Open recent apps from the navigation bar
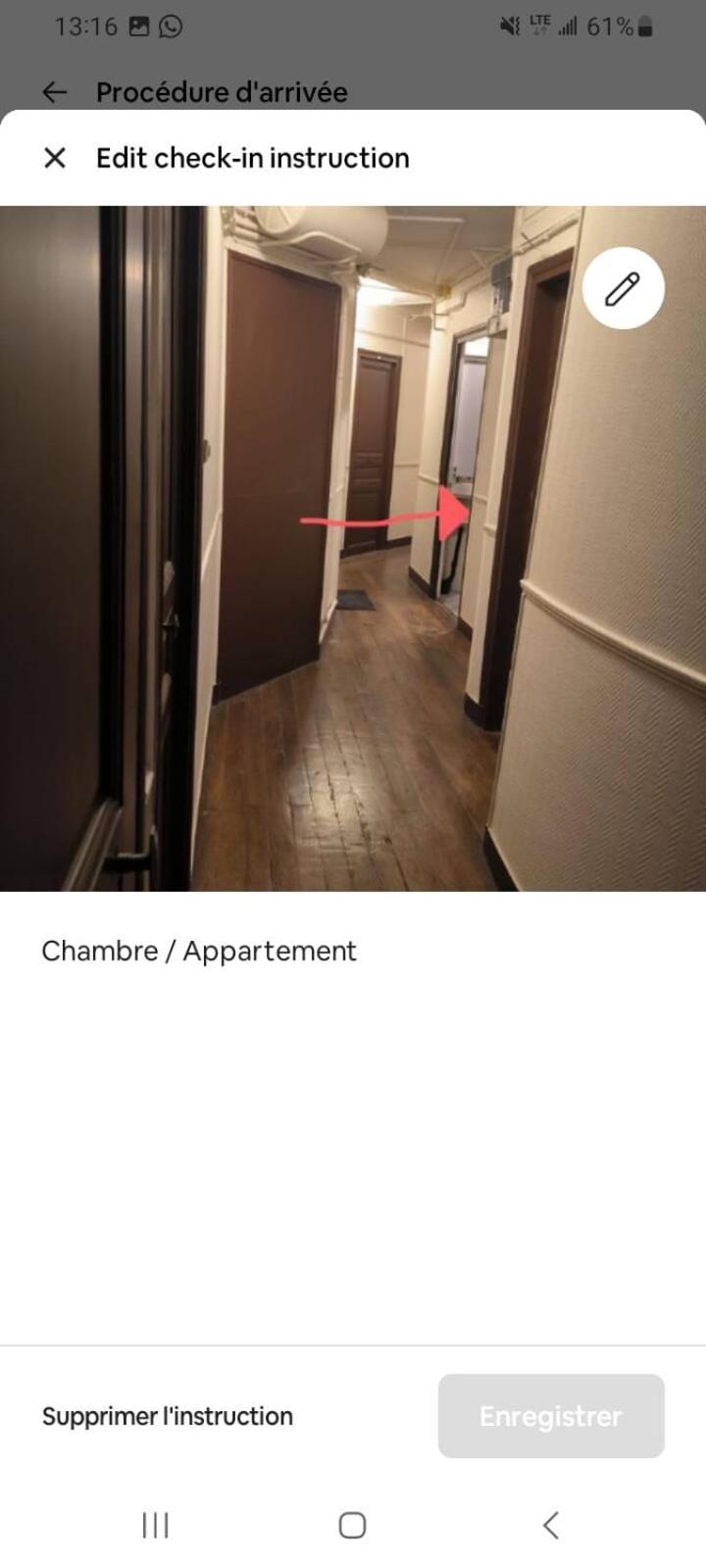 point(155,1525)
